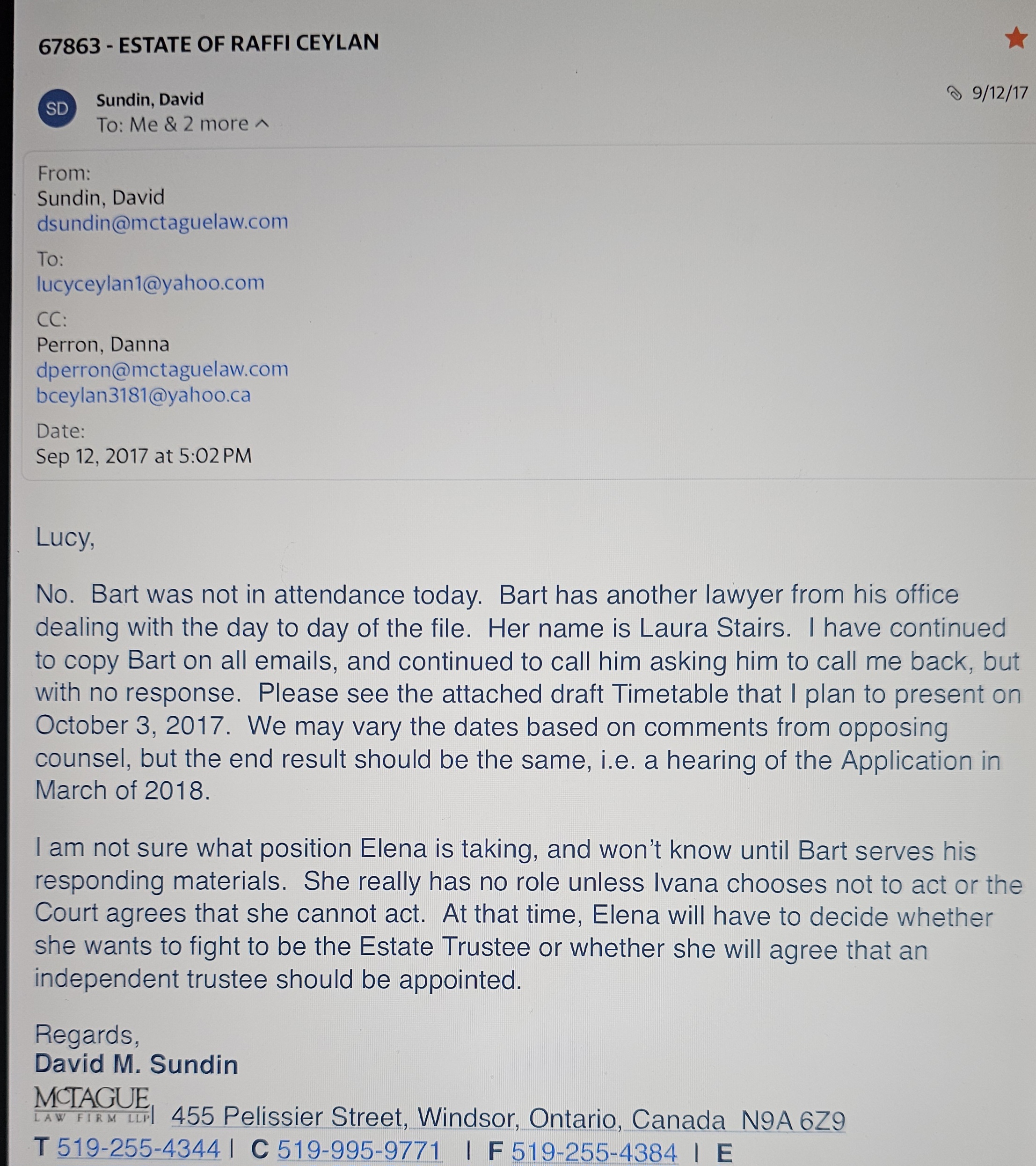Image resolution: width=1036 pixels, height=1166 pixels.
Task: Call cell number 519-995-9771
Action: 359,1150
